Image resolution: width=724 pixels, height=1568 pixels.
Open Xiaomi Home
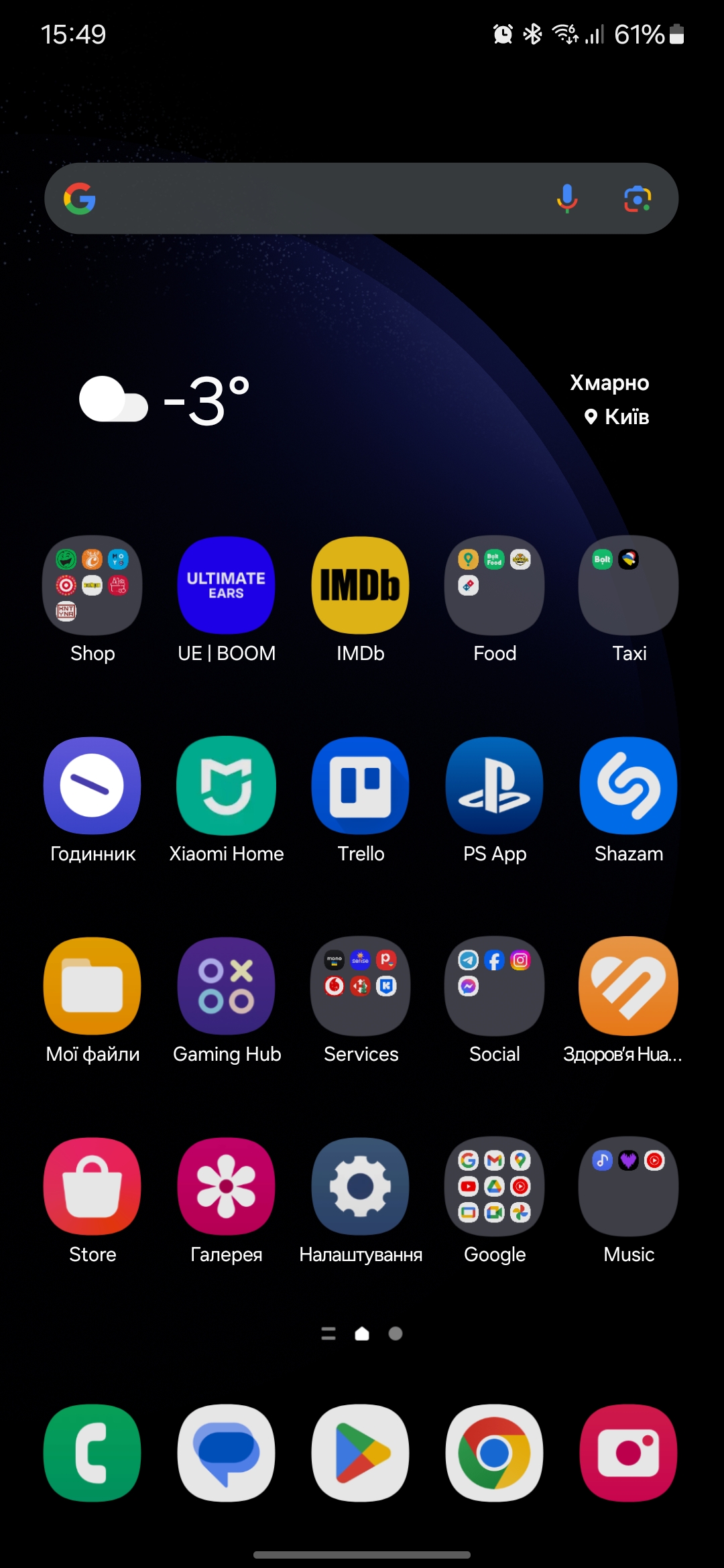tap(227, 785)
